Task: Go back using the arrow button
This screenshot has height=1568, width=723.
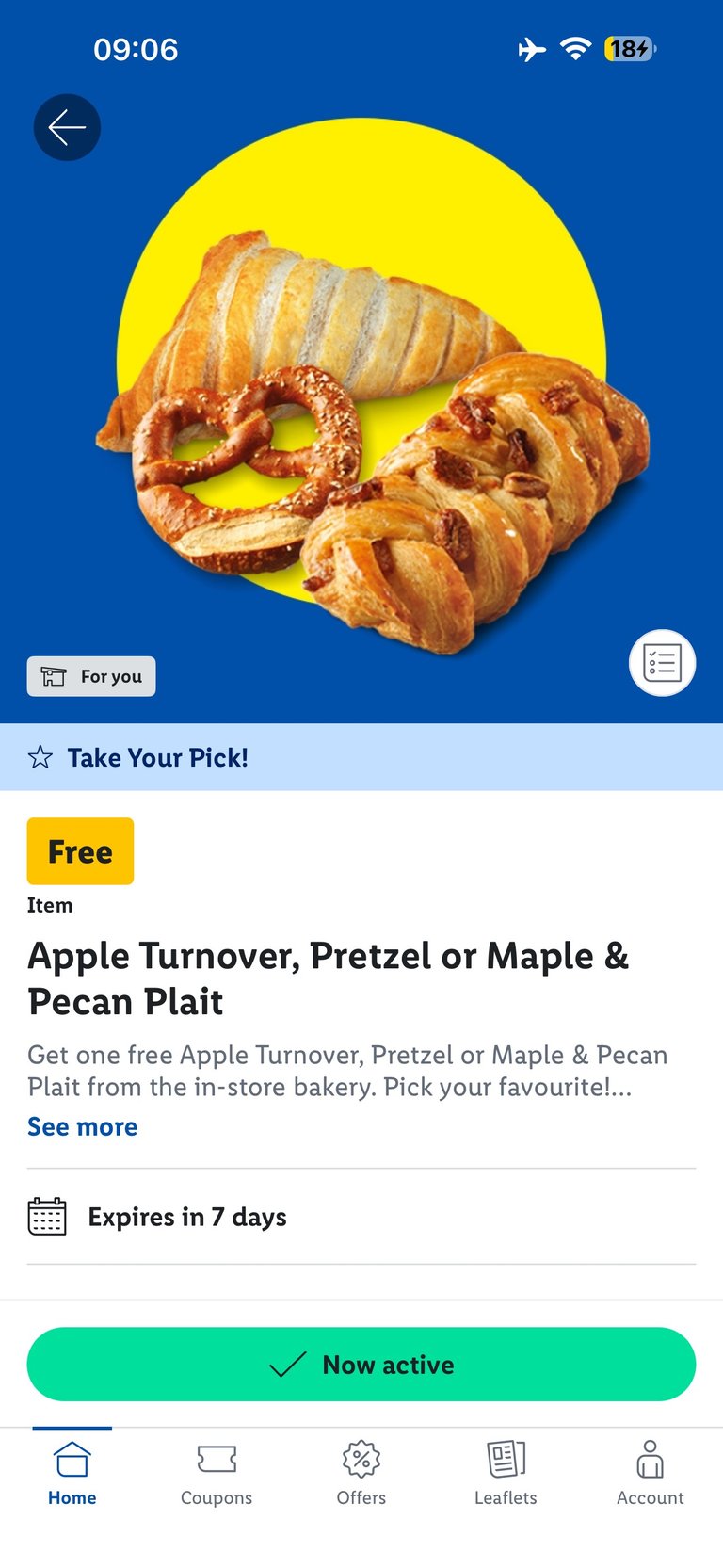Action: 67,127
